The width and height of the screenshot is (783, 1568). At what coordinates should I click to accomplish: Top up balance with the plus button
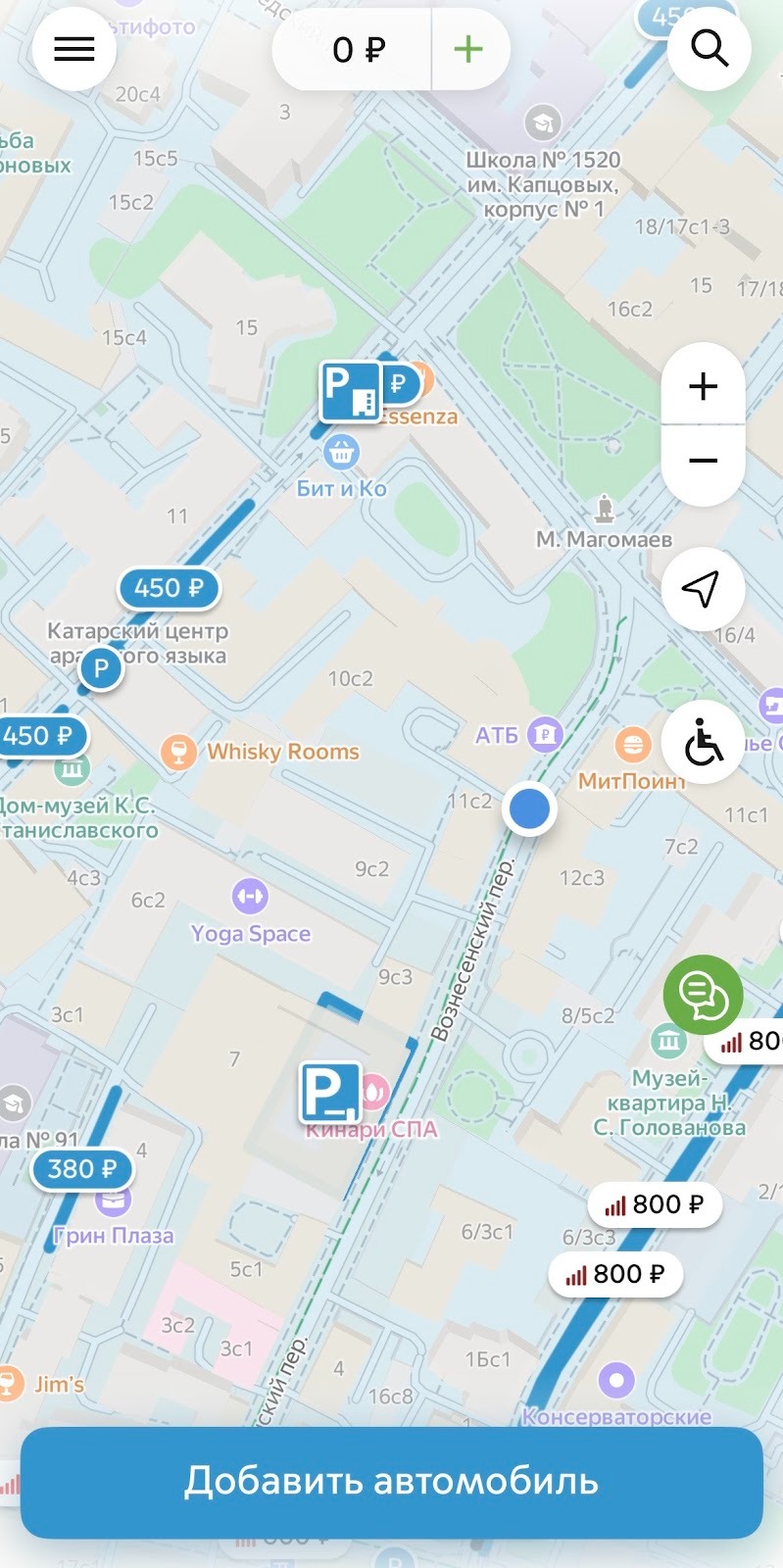pyautogui.click(x=469, y=49)
